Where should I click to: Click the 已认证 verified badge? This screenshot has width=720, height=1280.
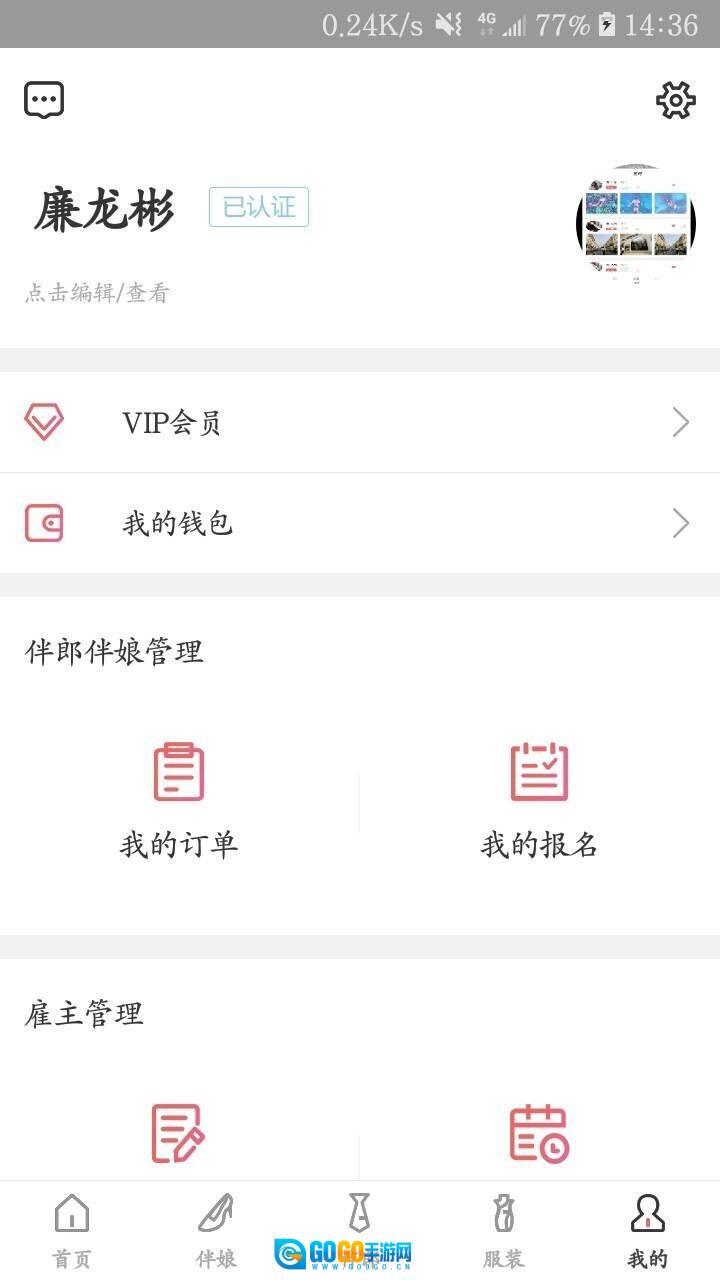tap(258, 206)
